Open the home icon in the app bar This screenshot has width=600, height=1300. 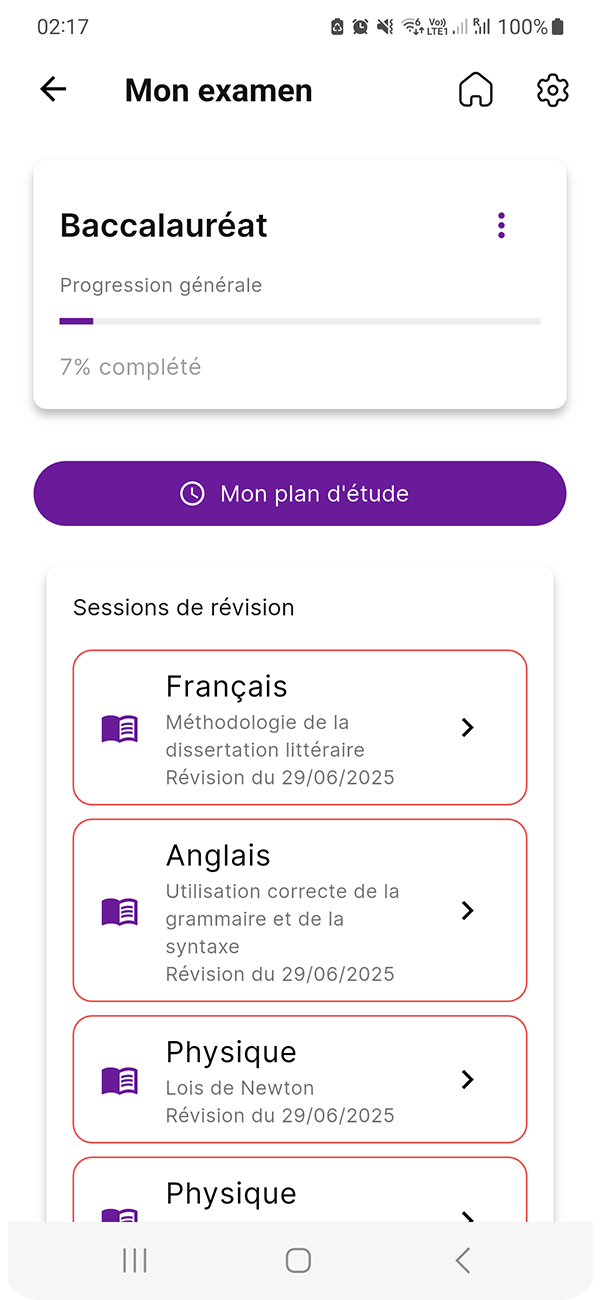pos(476,90)
